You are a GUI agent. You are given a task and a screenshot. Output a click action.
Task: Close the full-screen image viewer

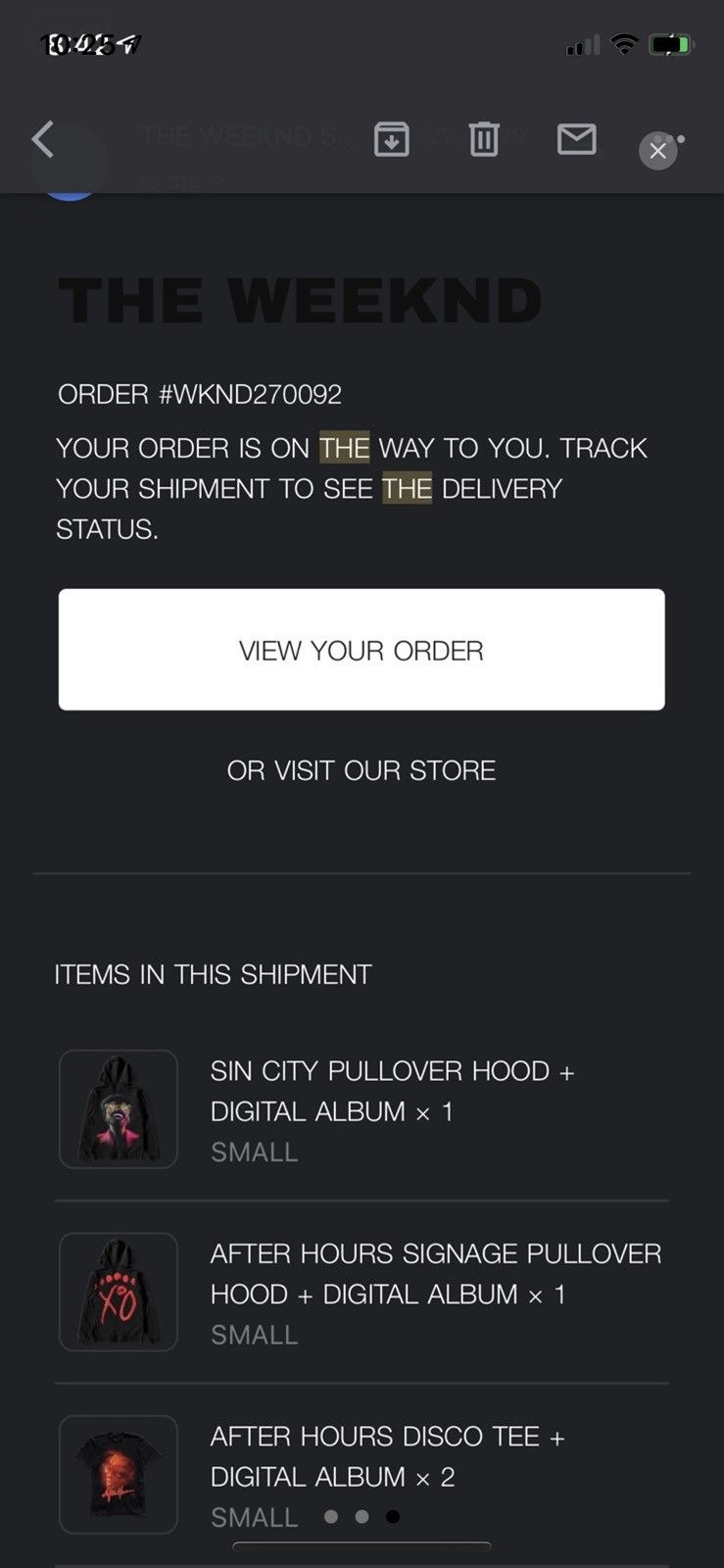click(657, 151)
